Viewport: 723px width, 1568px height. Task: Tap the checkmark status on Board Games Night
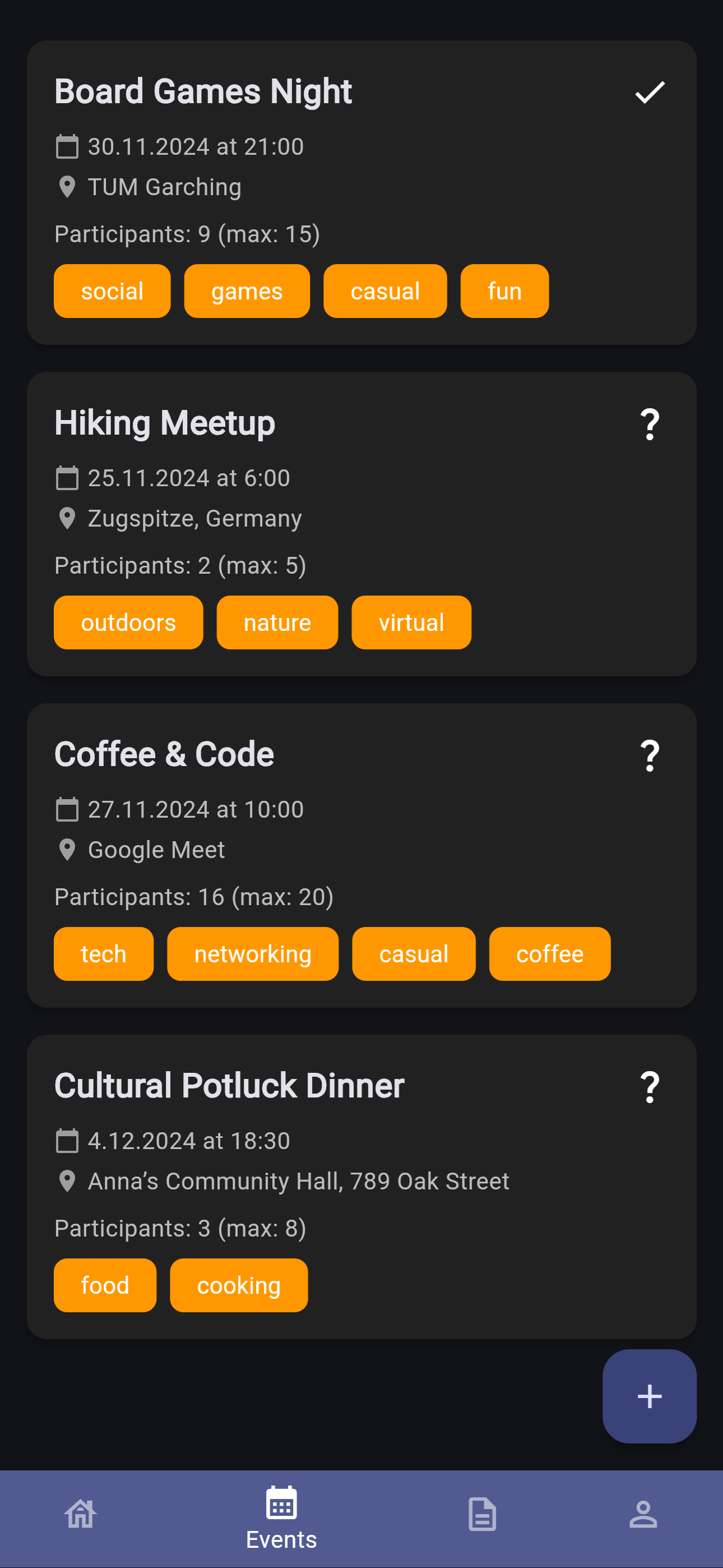650,93
